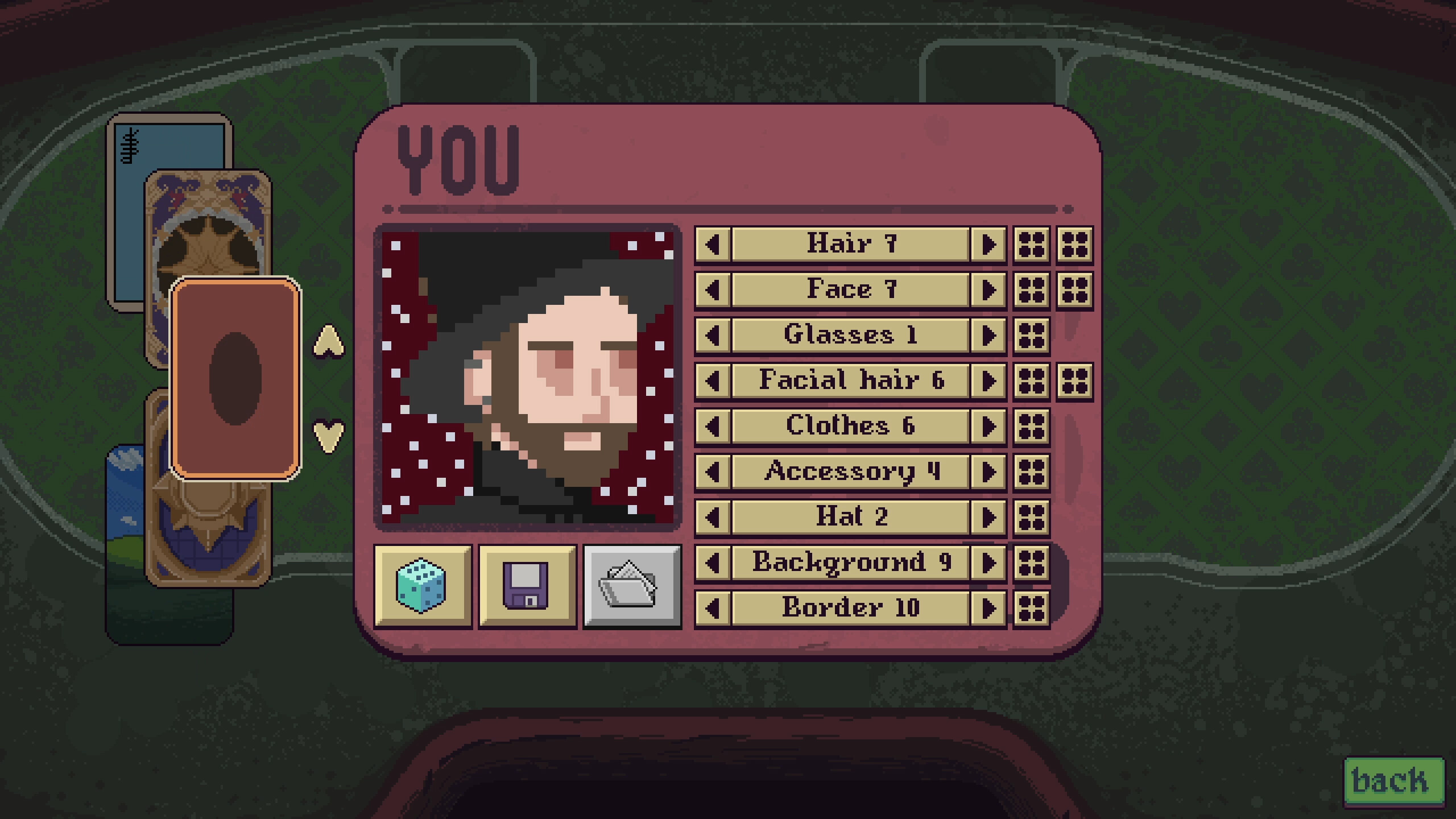Go back with the back button
Viewport: 1456px width, 819px height.
click(1392, 780)
